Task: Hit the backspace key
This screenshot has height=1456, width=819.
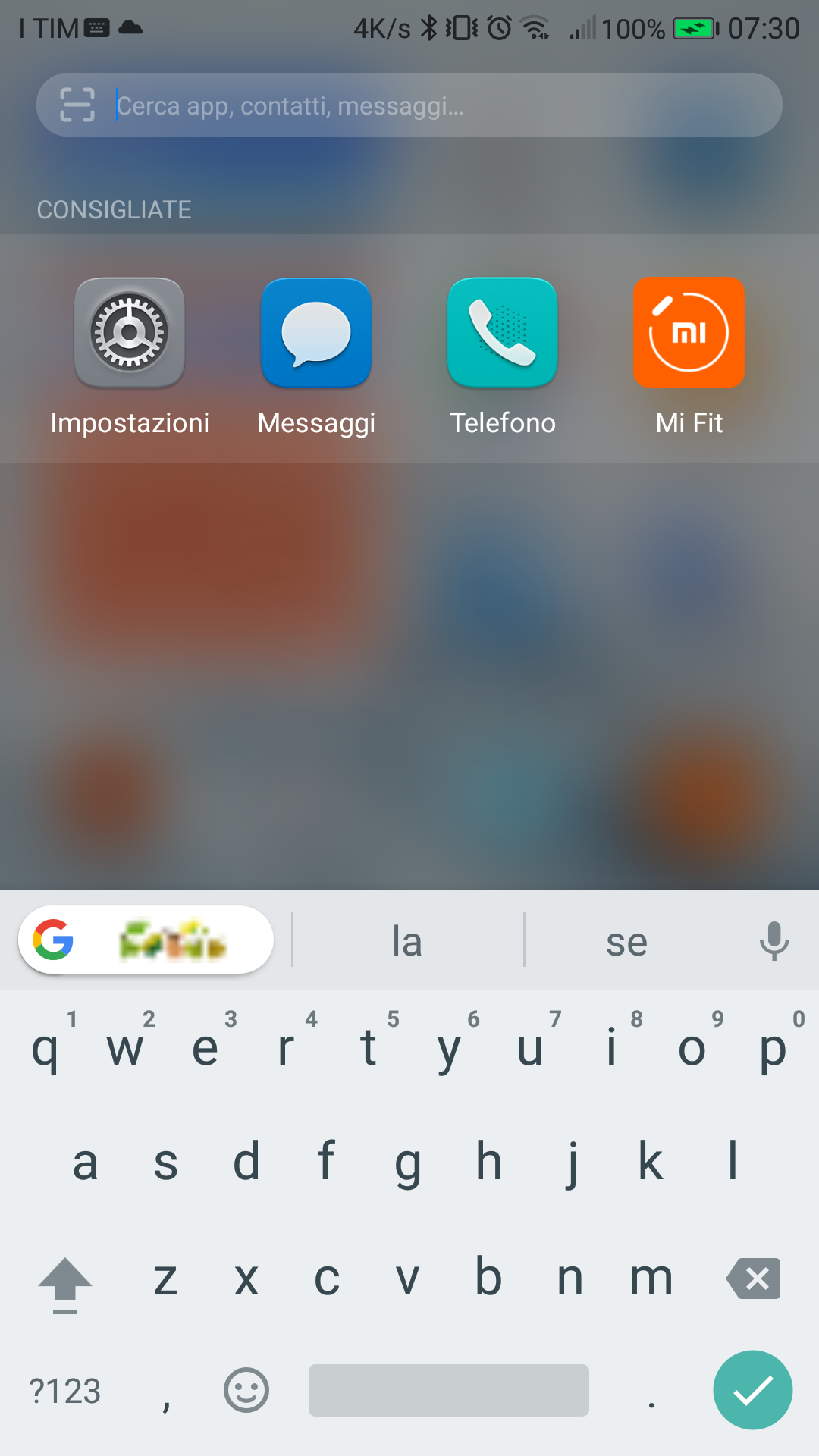Action: [753, 1279]
